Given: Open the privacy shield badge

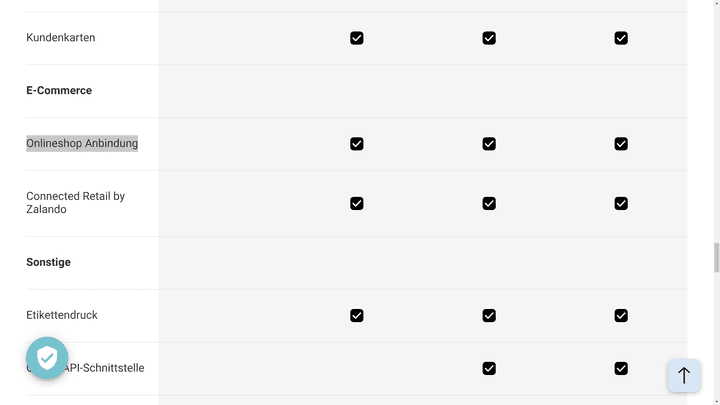Looking at the screenshot, I should point(47,358).
